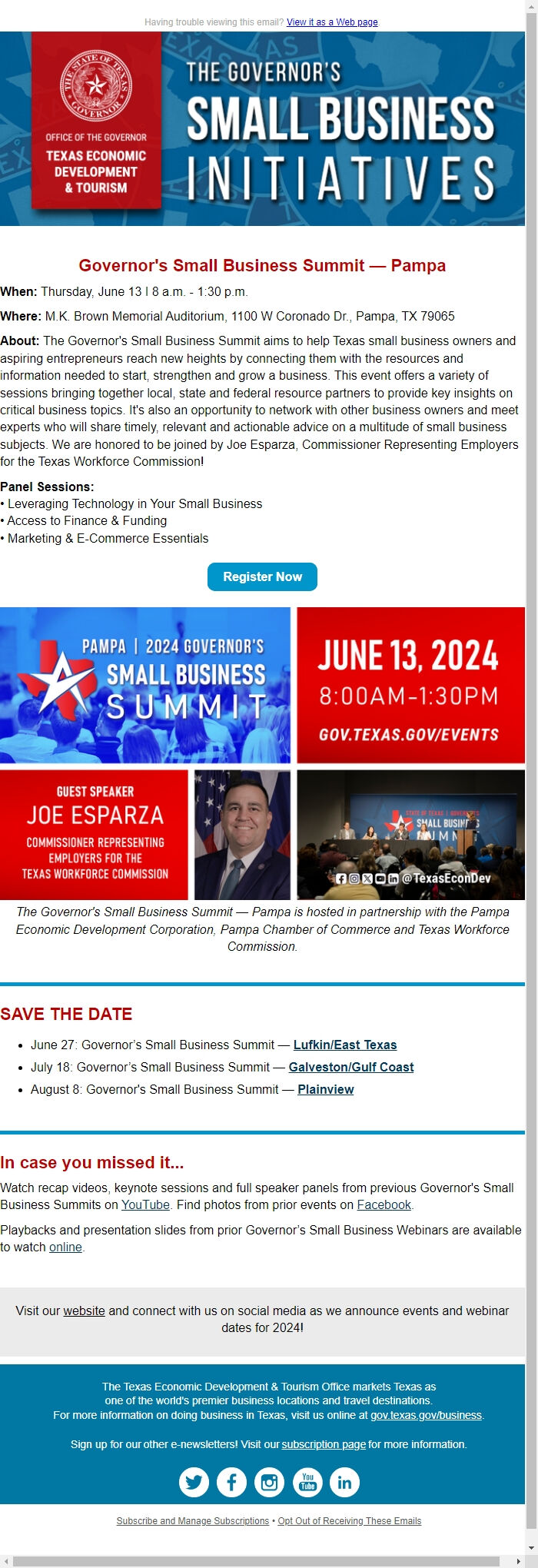Open the Instagram icon in footer

coord(269,1482)
